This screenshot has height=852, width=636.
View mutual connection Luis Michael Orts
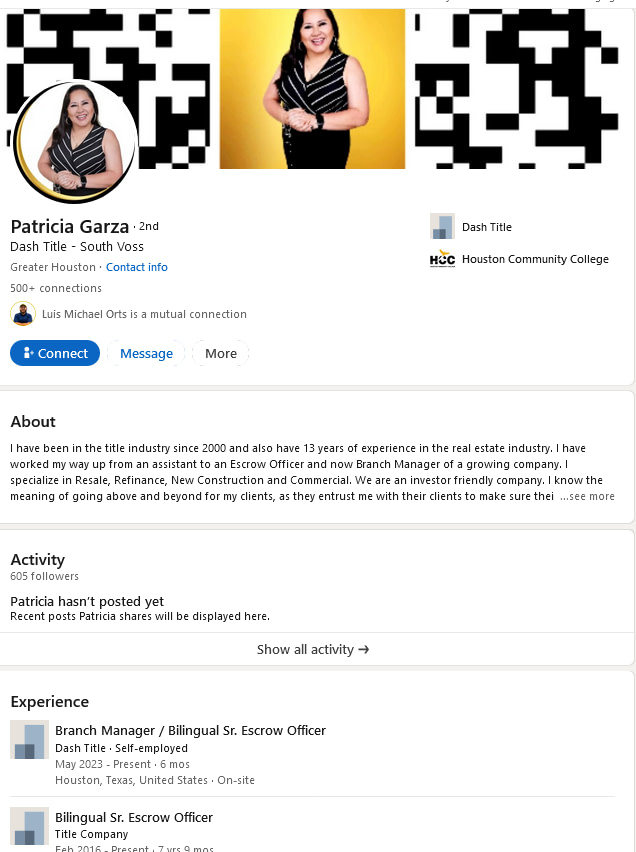(x=144, y=314)
